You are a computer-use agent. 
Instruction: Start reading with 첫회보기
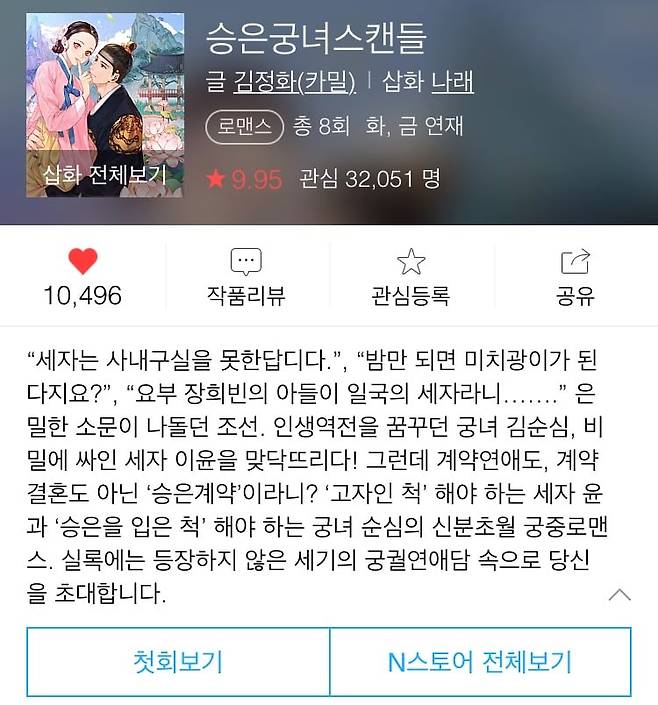pos(178,661)
